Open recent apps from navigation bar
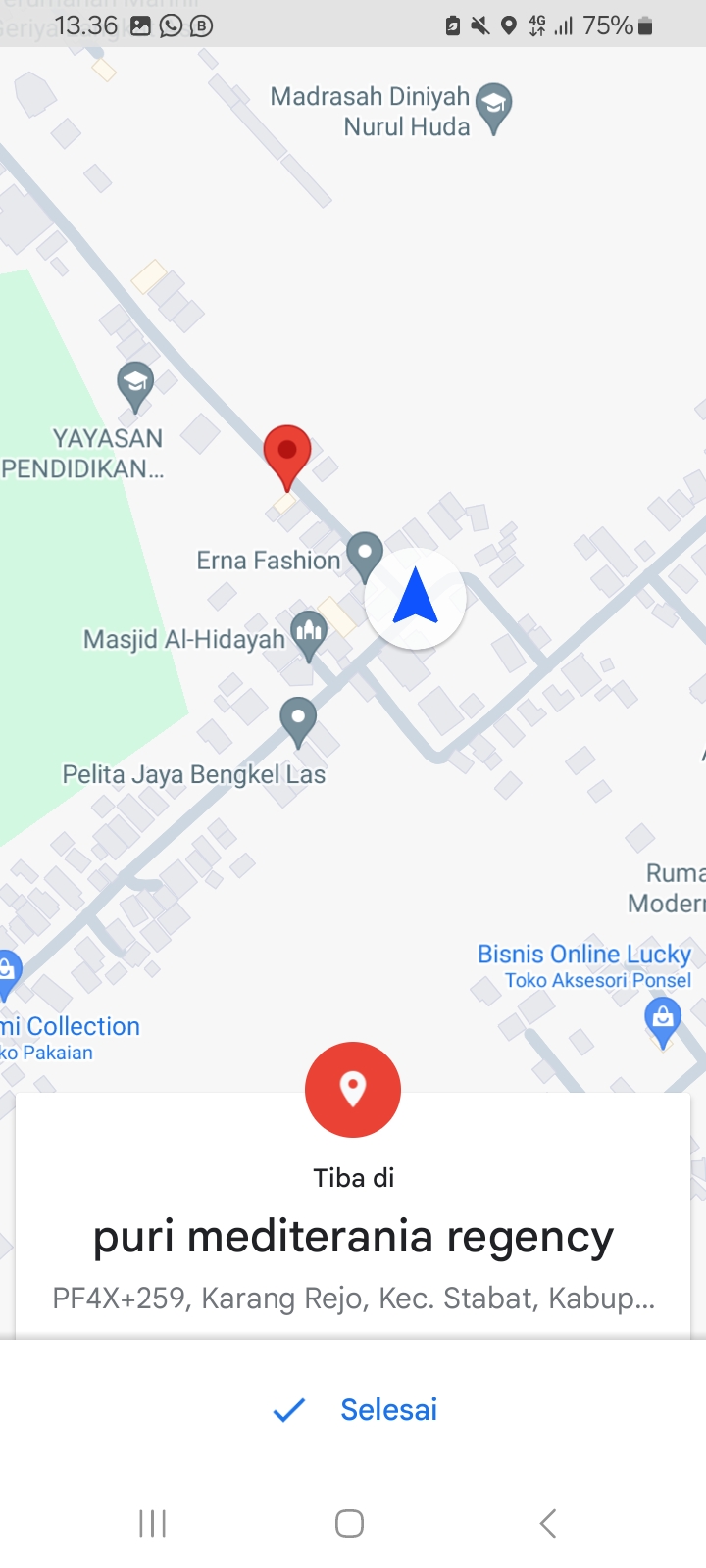 [x=153, y=1523]
